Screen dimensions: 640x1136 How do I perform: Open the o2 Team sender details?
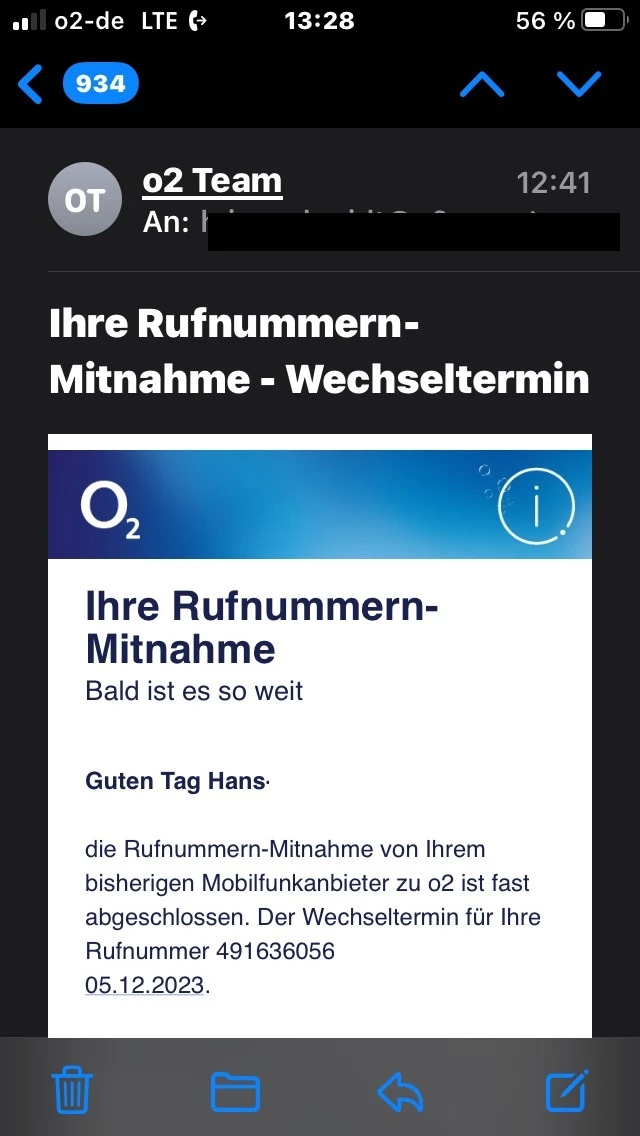point(212,181)
